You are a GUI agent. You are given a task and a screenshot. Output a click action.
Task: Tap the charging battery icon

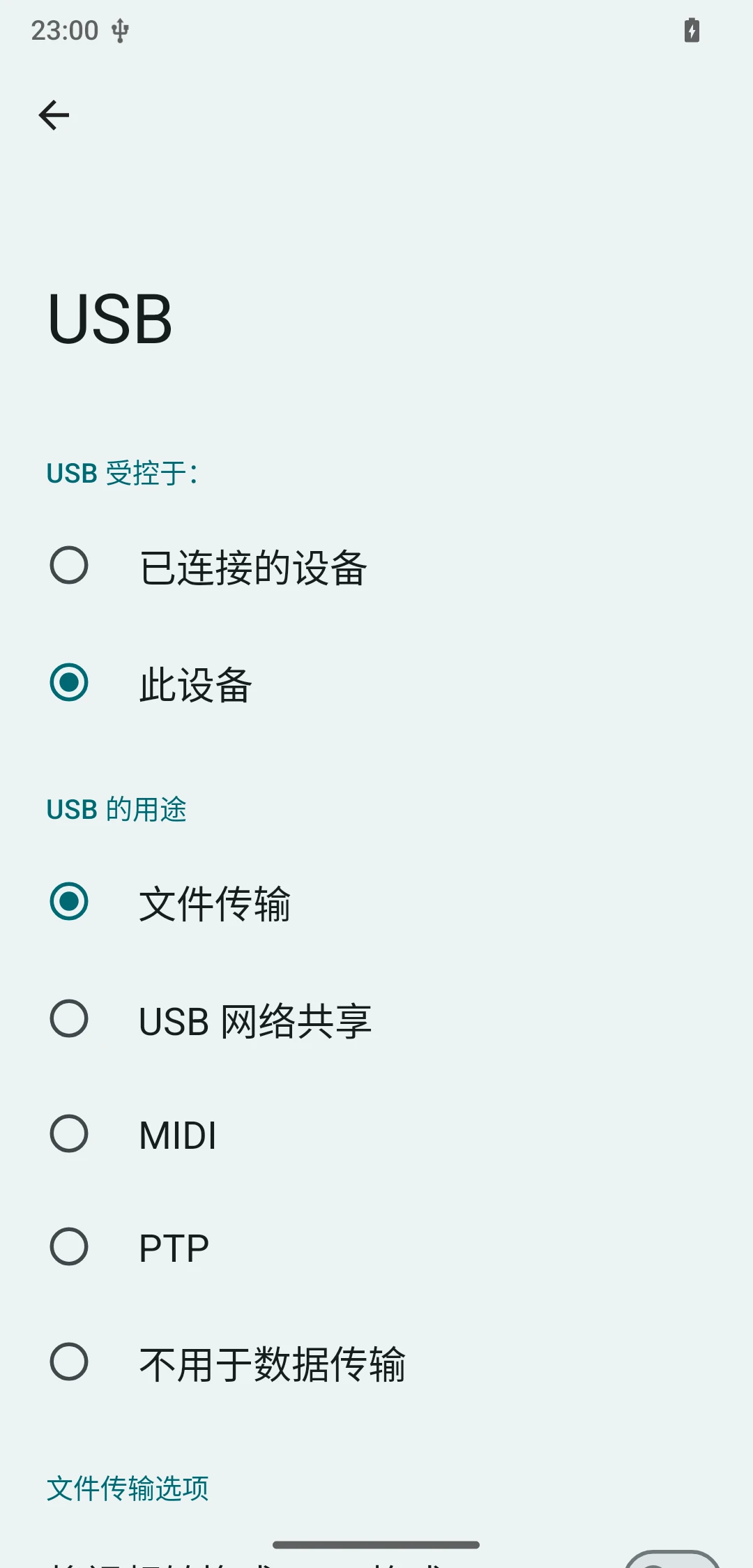692,31
